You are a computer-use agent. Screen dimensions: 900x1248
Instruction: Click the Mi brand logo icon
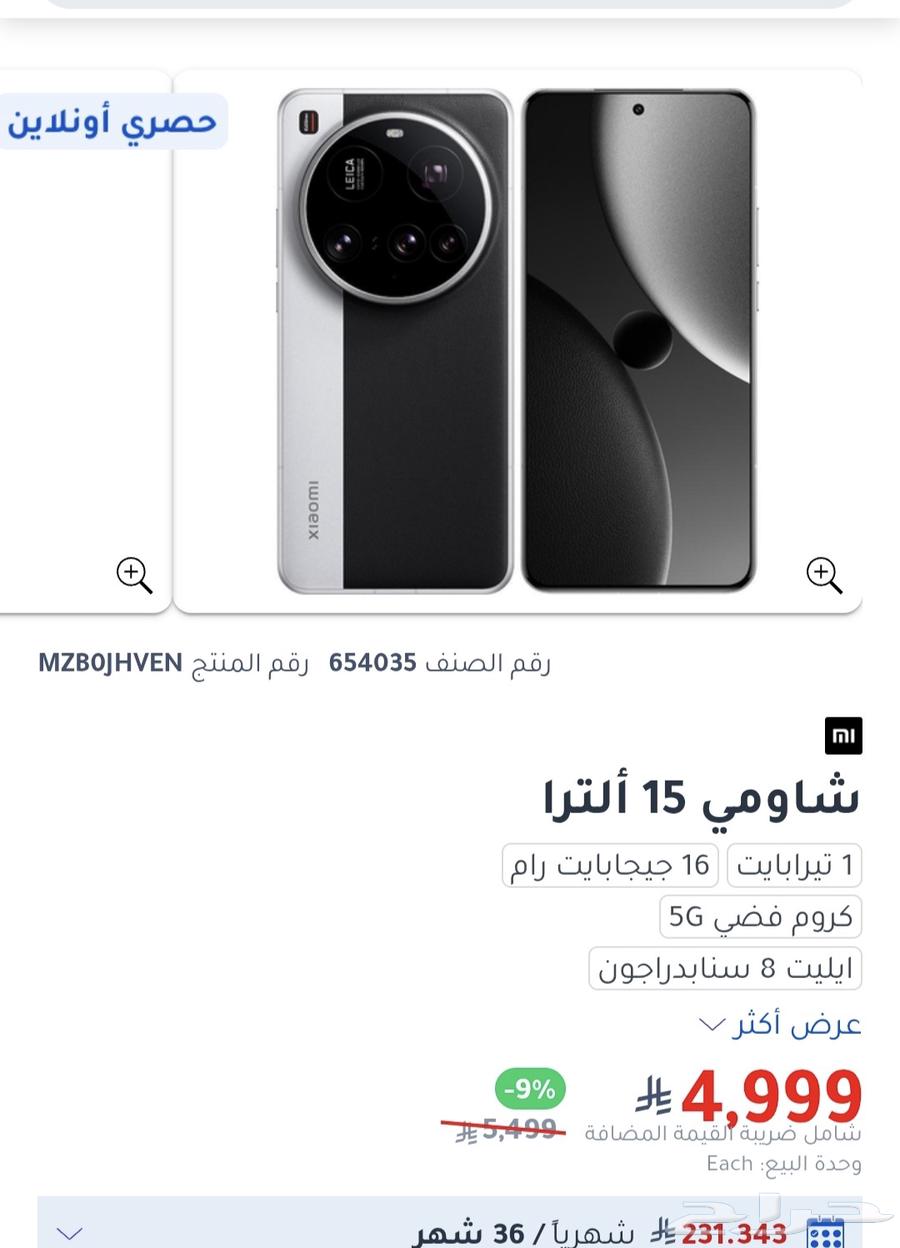[843, 735]
